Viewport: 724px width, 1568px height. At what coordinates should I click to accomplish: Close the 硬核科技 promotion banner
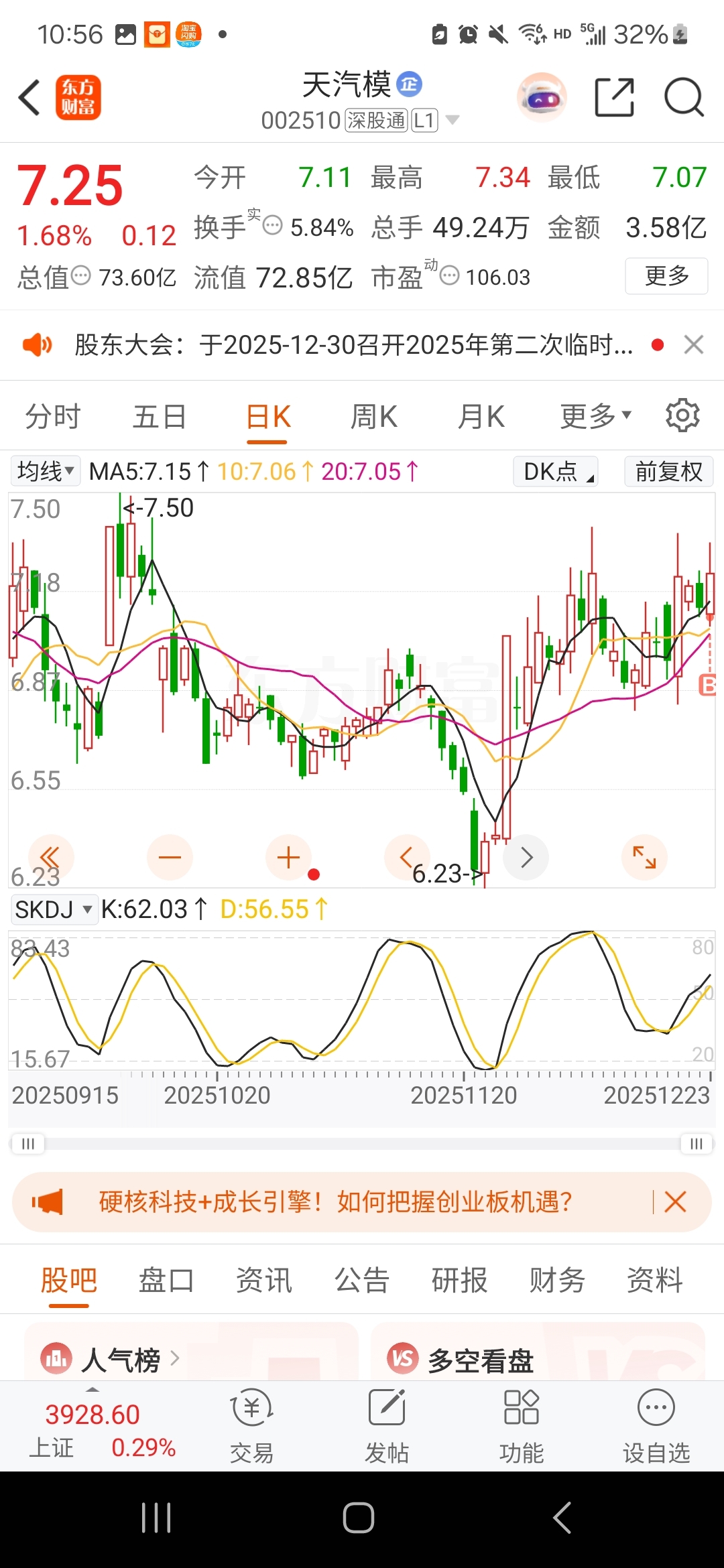point(675,1202)
